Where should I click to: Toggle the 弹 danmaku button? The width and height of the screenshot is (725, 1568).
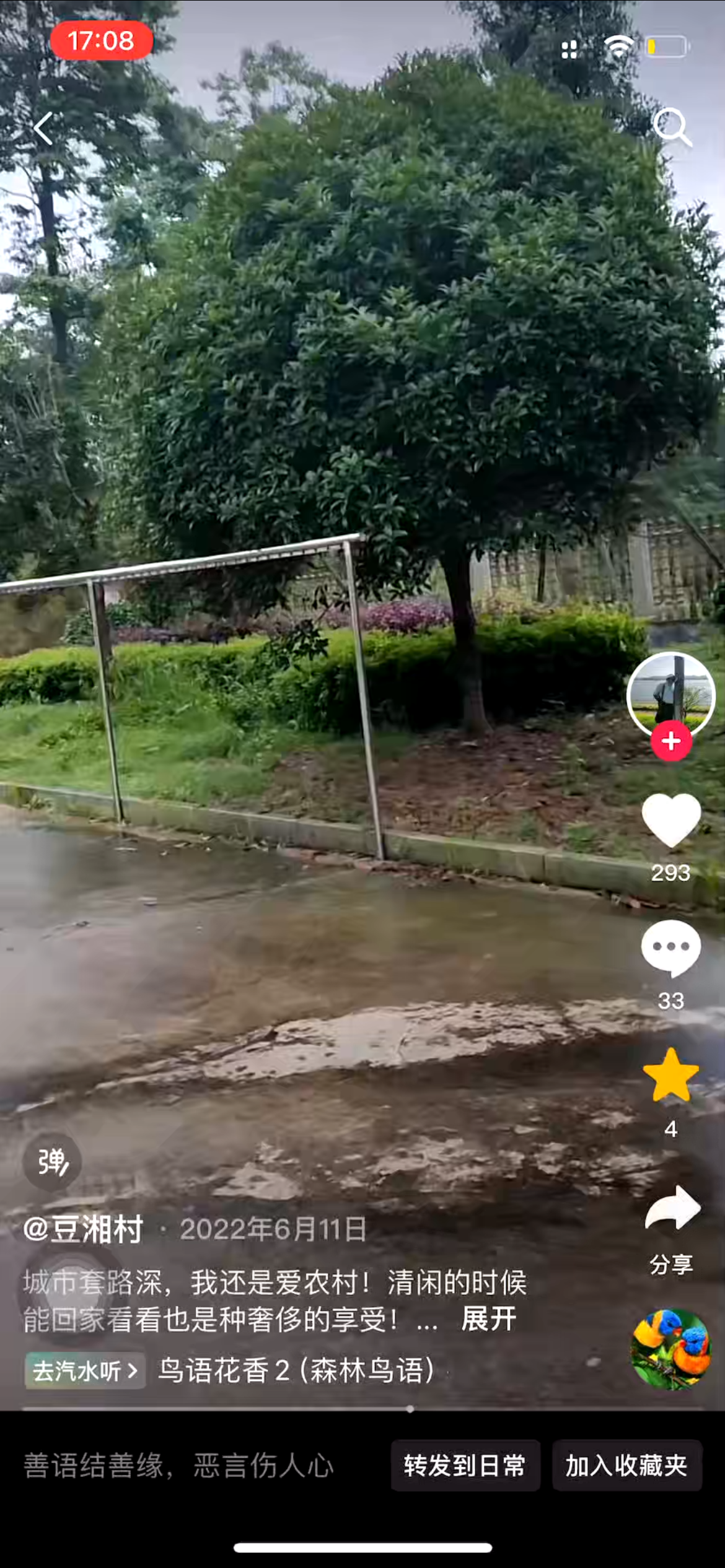(x=52, y=1162)
